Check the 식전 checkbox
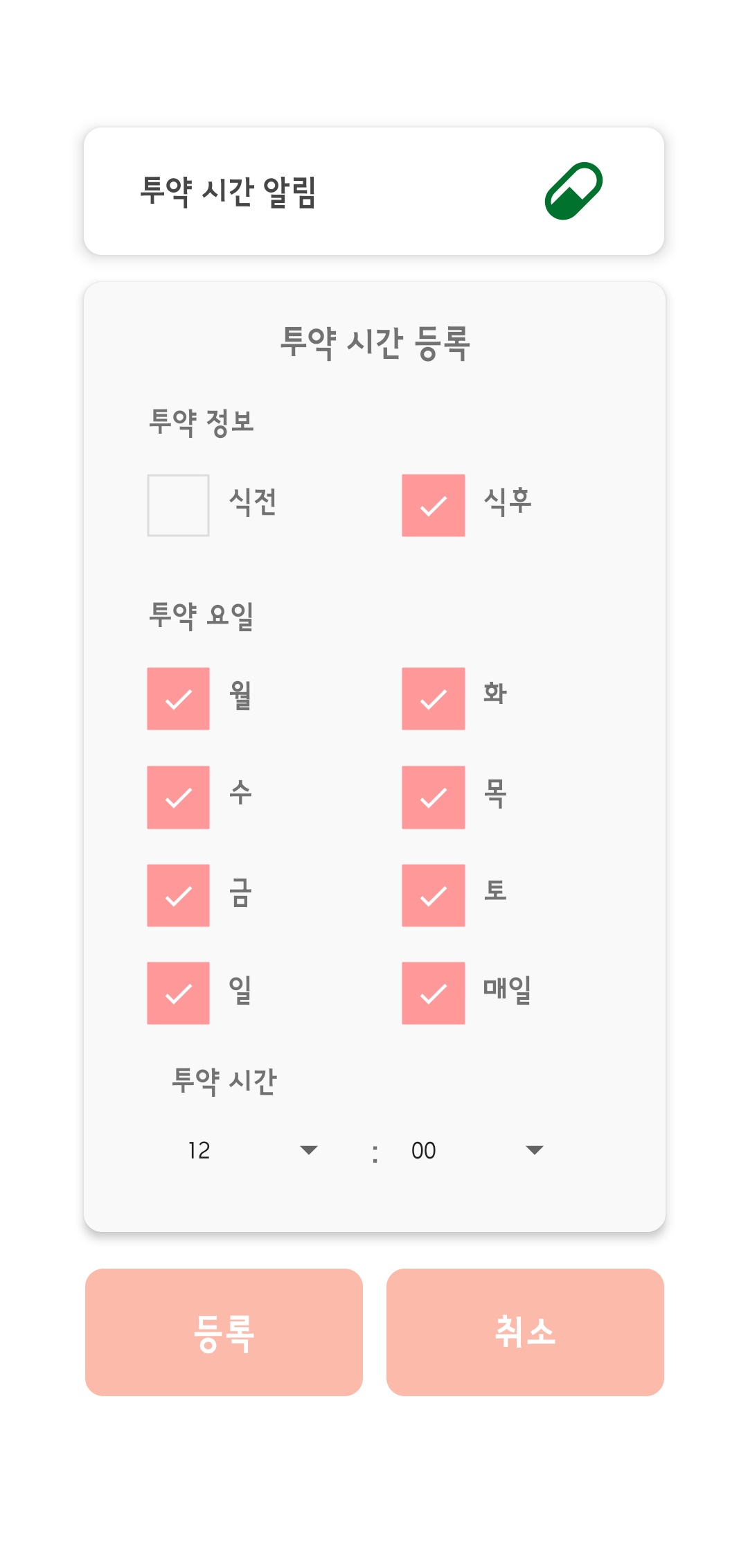The width and height of the screenshot is (748, 1568). click(x=178, y=505)
